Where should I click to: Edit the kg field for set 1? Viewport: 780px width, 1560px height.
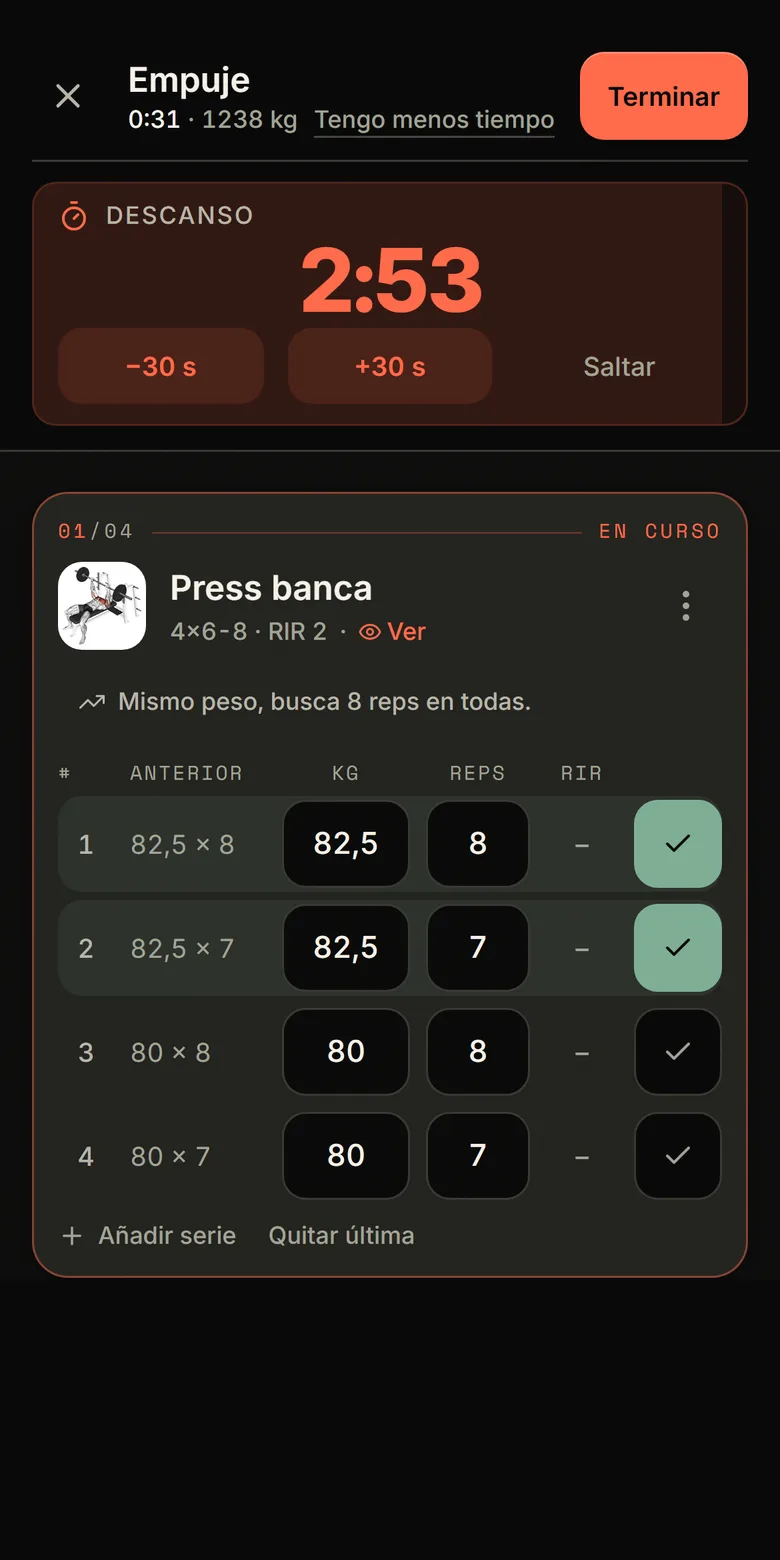pos(346,844)
